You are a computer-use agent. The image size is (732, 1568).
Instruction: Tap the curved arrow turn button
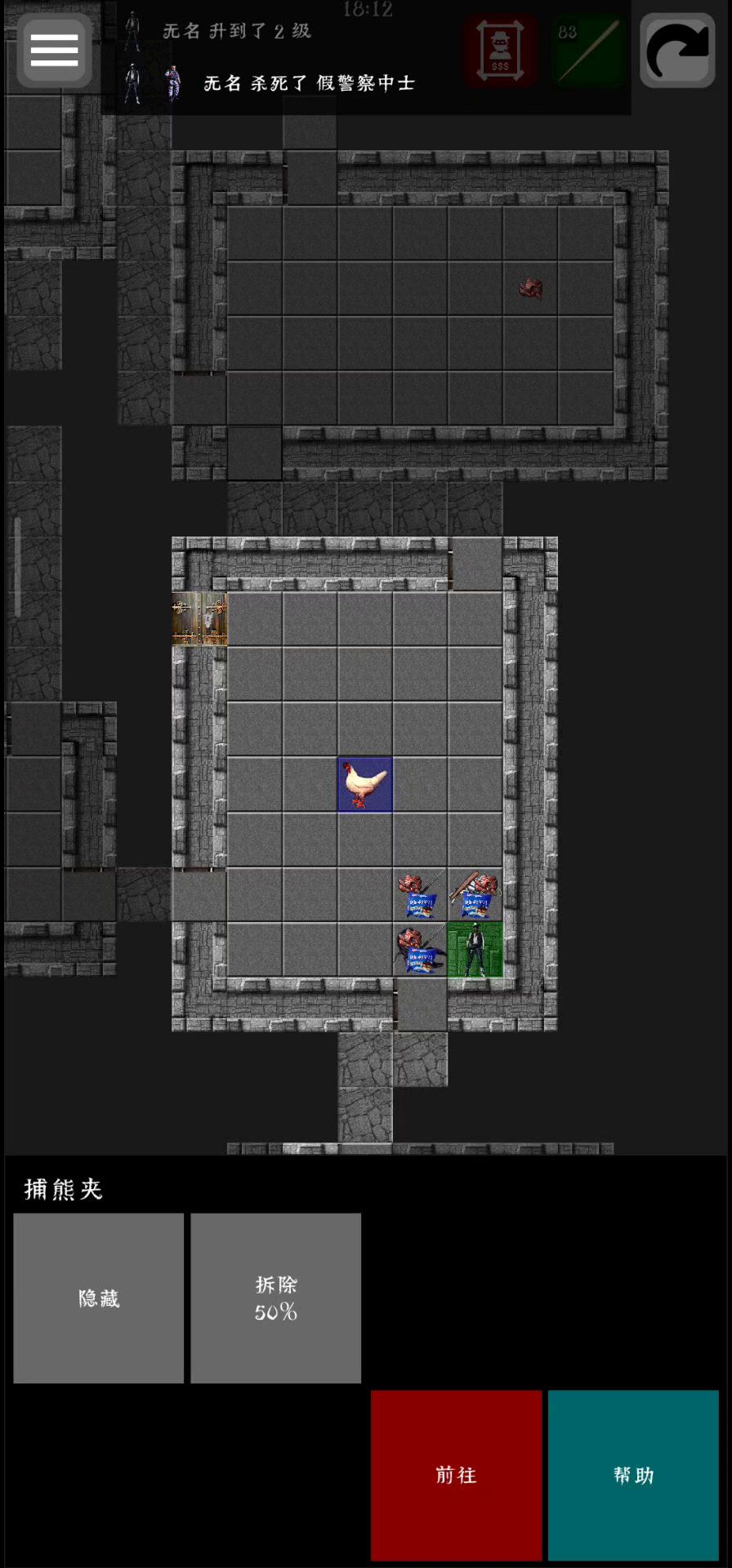coord(677,51)
